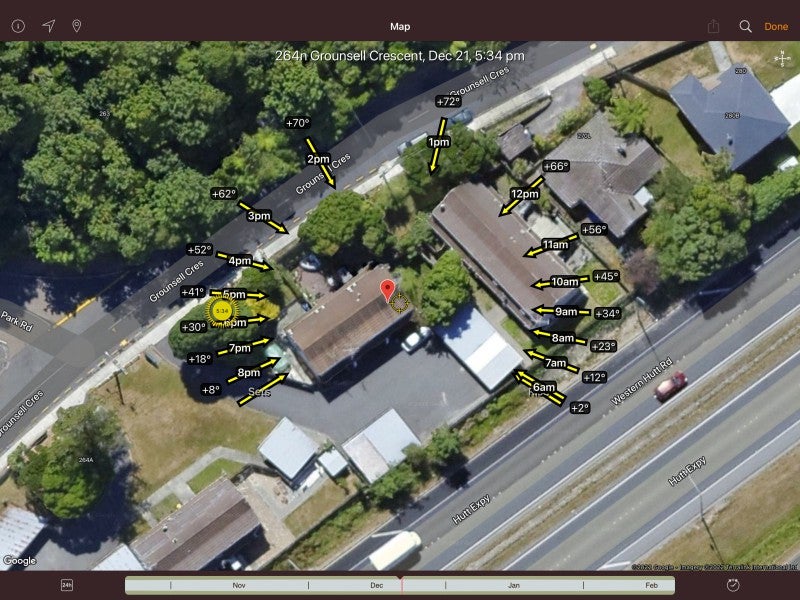This screenshot has height=600, width=800.
Task: Select the red location pin on the map
Action: [388, 291]
